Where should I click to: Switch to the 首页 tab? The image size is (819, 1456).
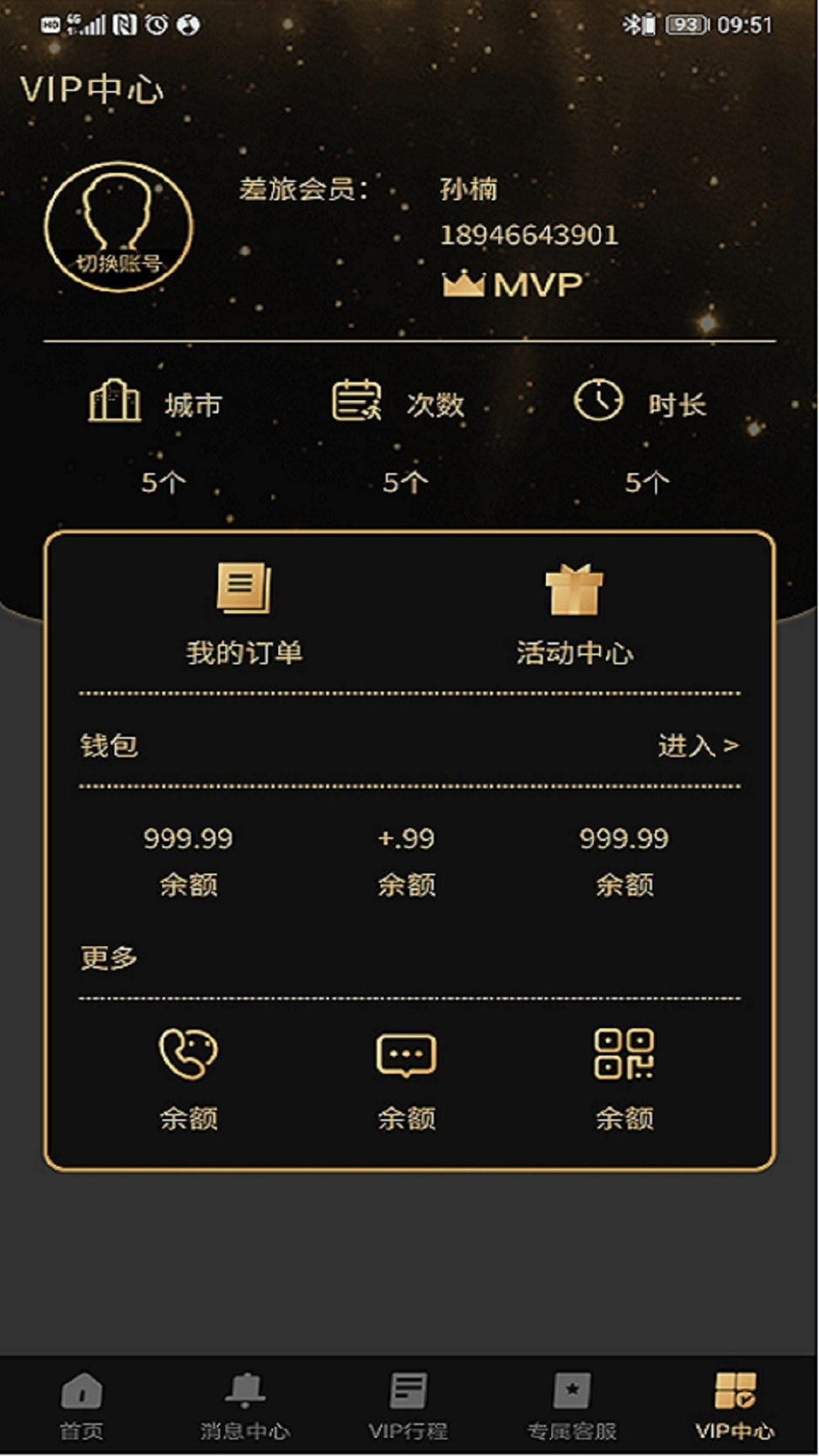click(81, 1401)
